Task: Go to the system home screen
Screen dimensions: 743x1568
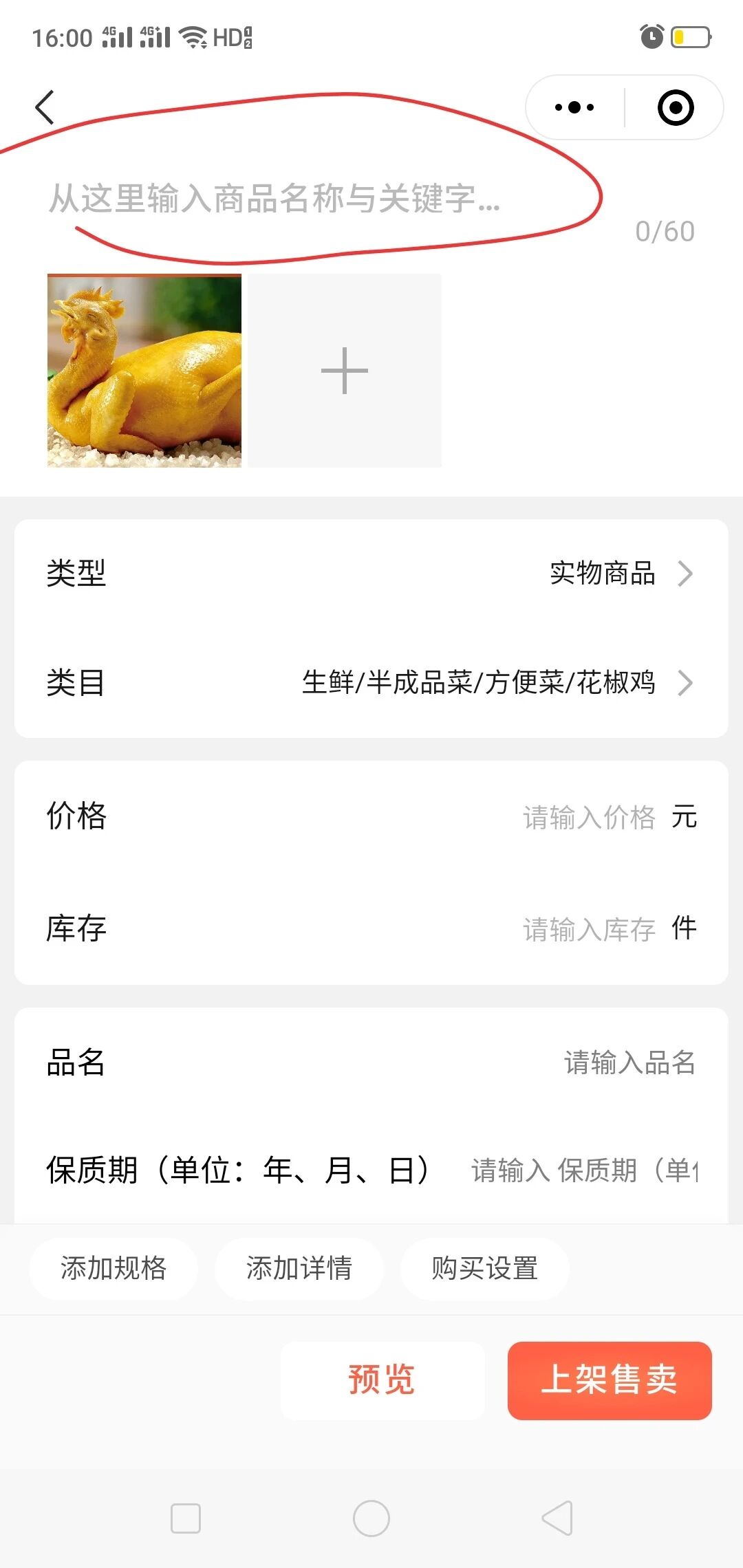Action: click(x=371, y=1518)
